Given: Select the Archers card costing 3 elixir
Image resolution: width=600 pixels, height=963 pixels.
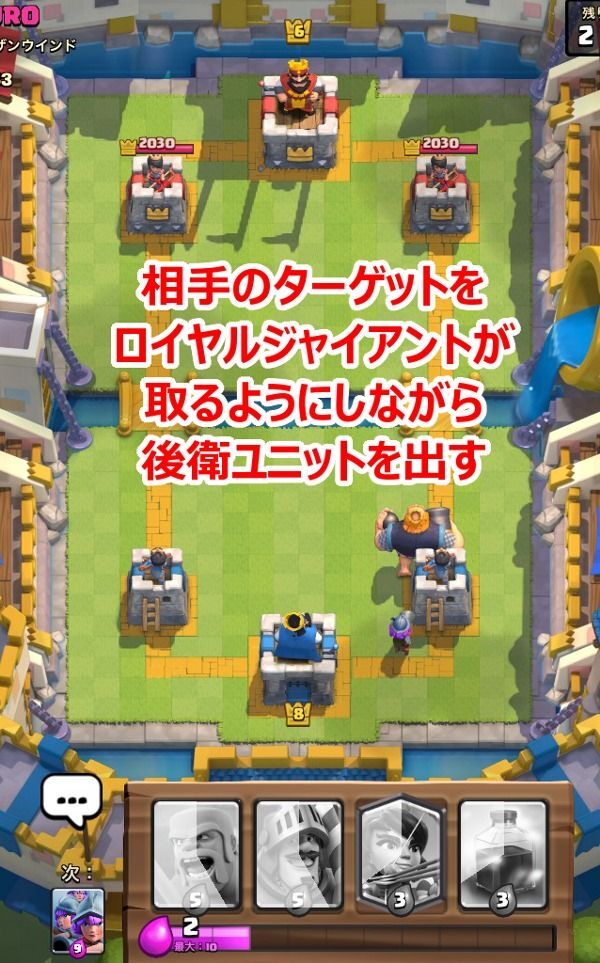Looking at the screenshot, I should [400, 852].
